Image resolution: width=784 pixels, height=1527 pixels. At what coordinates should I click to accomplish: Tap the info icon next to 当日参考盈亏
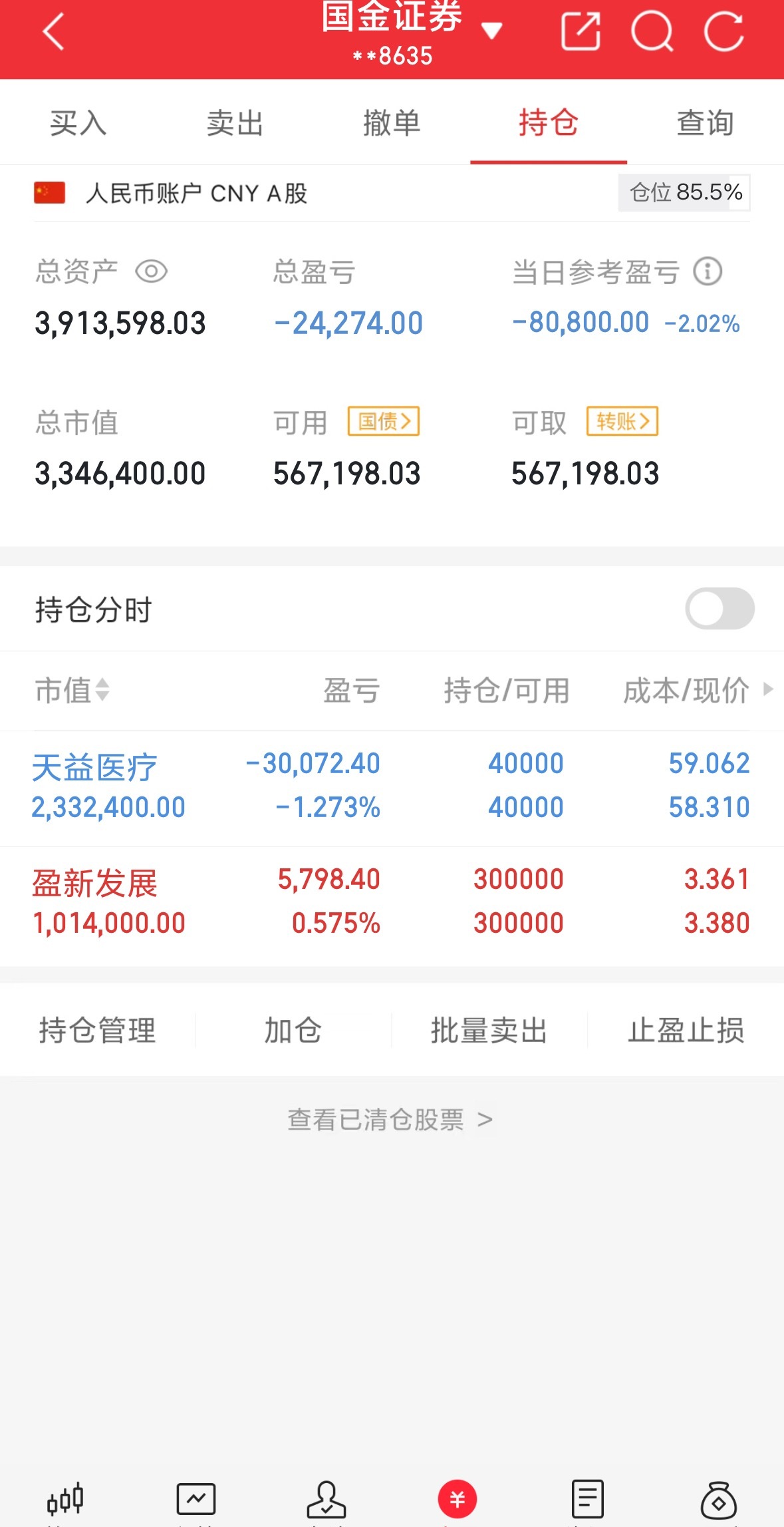pyautogui.click(x=707, y=271)
